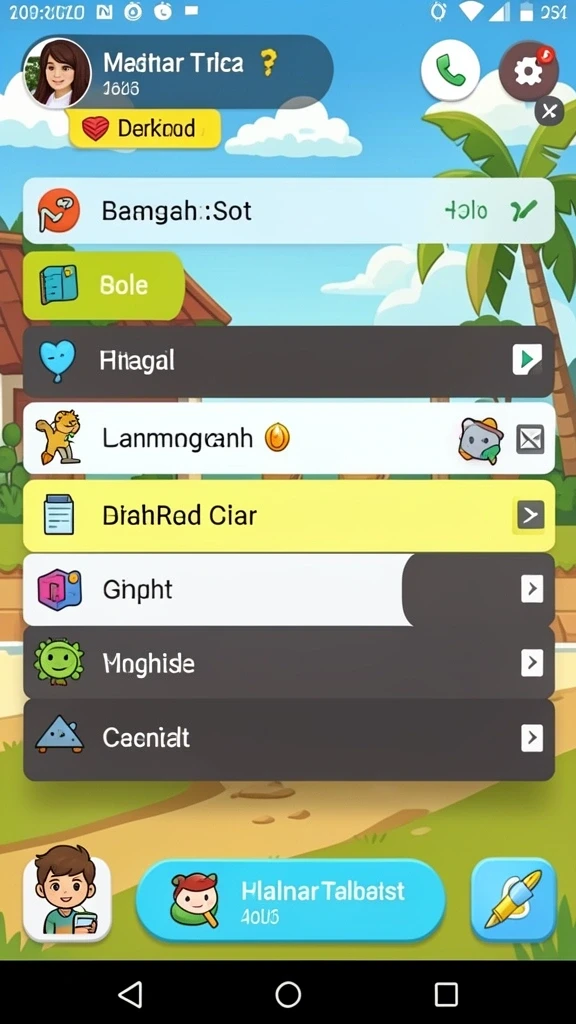The height and width of the screenshot is (1024, 576).
Task: Open the Bamgah::Sot row
Action: coord(289,211)
